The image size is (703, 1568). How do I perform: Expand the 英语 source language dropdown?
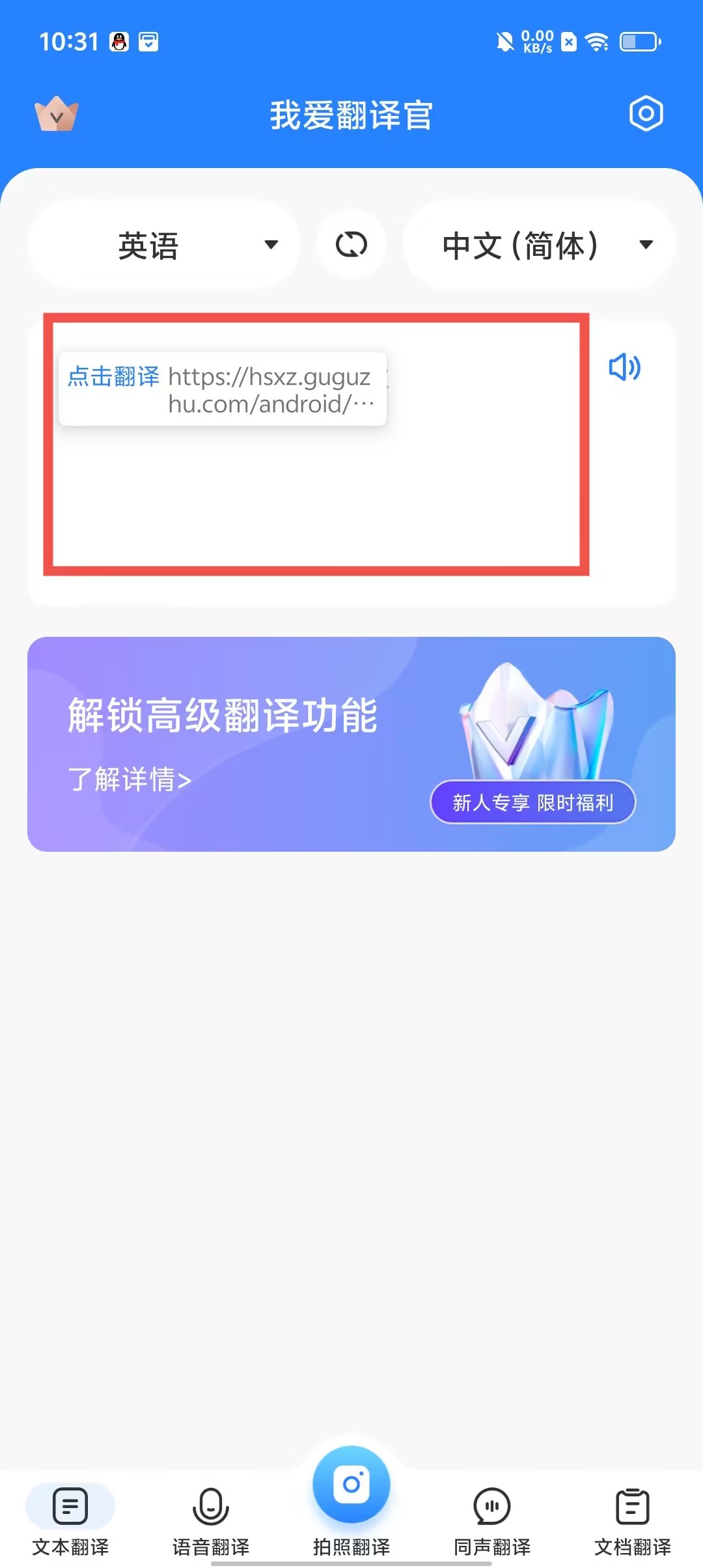pos(164,245)
